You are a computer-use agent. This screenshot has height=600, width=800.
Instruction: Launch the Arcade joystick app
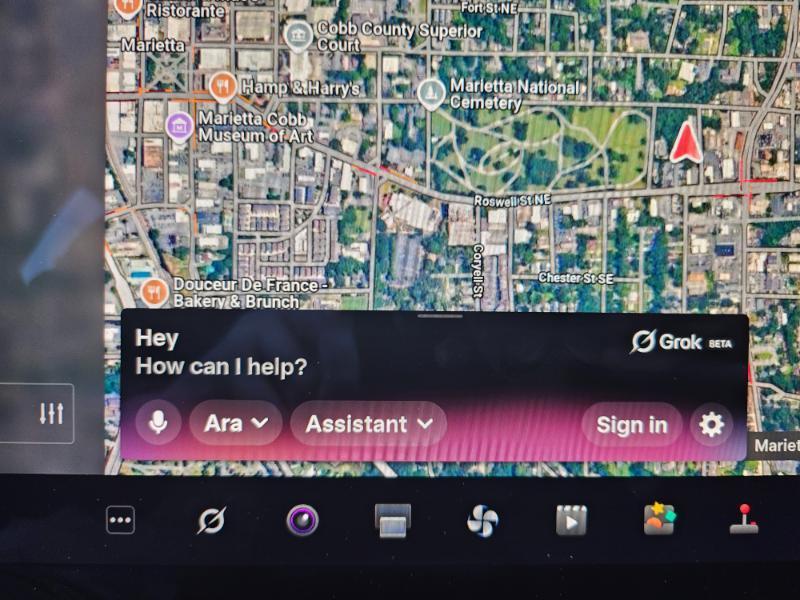743,518
